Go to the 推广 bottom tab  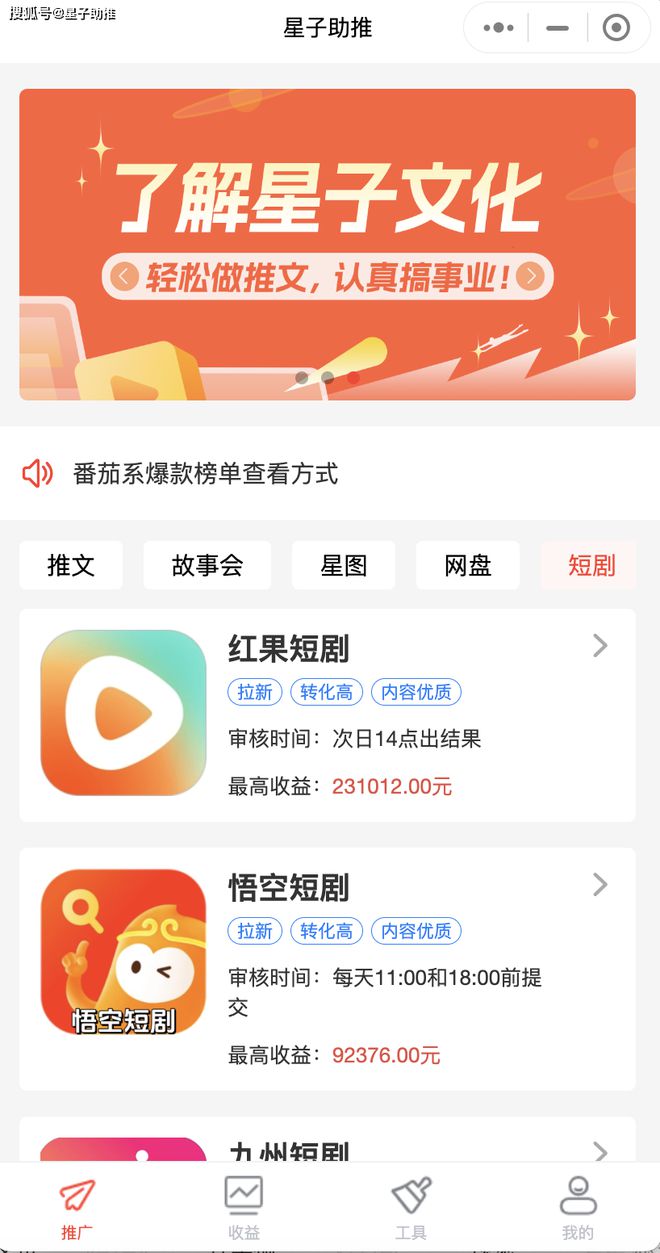coord(77,1207)
